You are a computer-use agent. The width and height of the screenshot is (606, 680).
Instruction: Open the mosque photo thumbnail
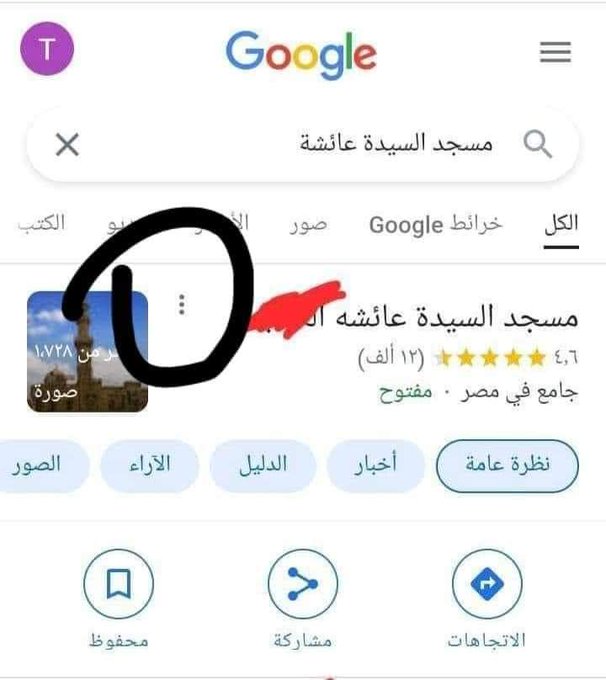[88, 351]
